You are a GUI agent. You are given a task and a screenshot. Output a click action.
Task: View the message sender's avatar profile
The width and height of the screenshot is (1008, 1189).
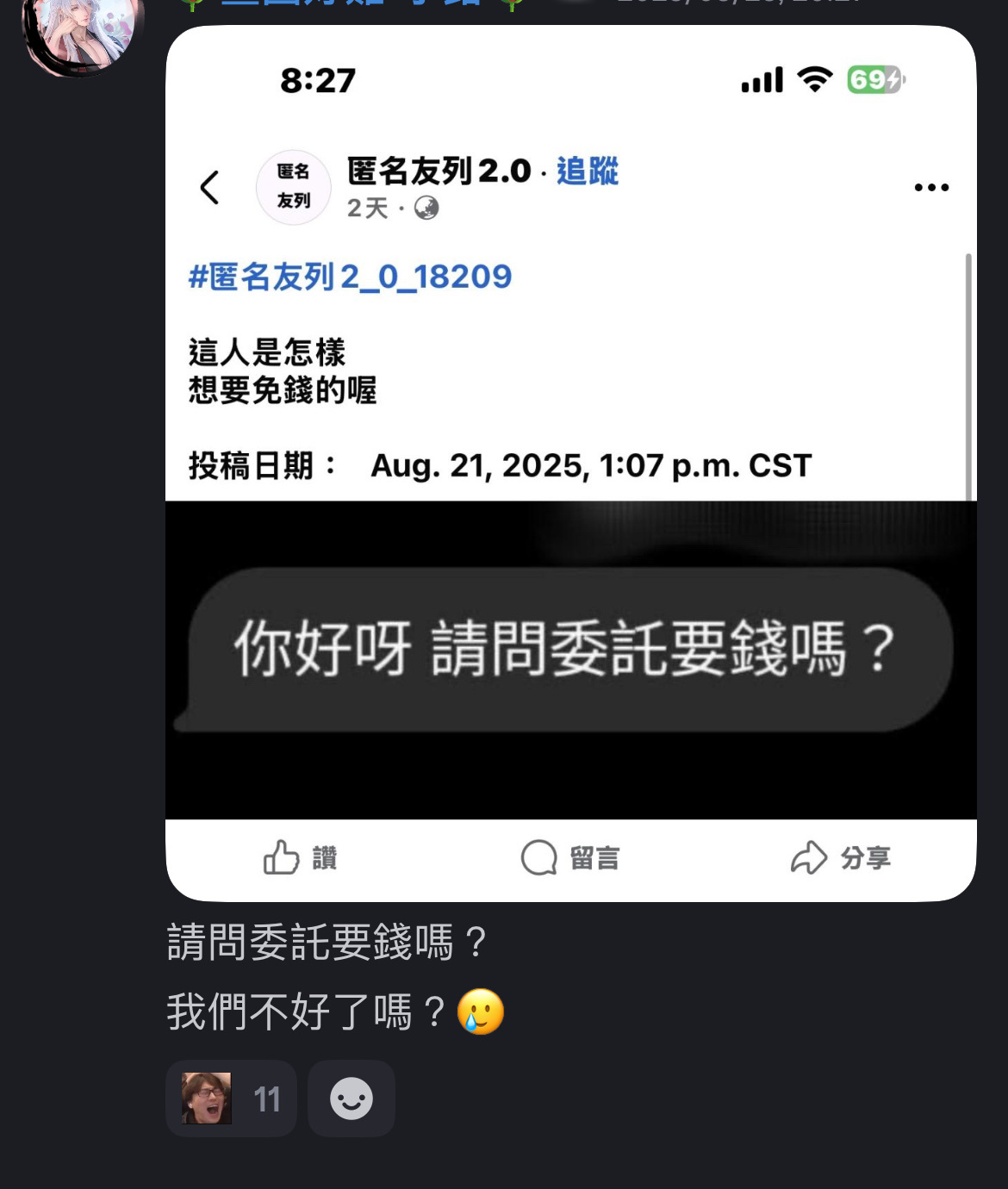82,34
